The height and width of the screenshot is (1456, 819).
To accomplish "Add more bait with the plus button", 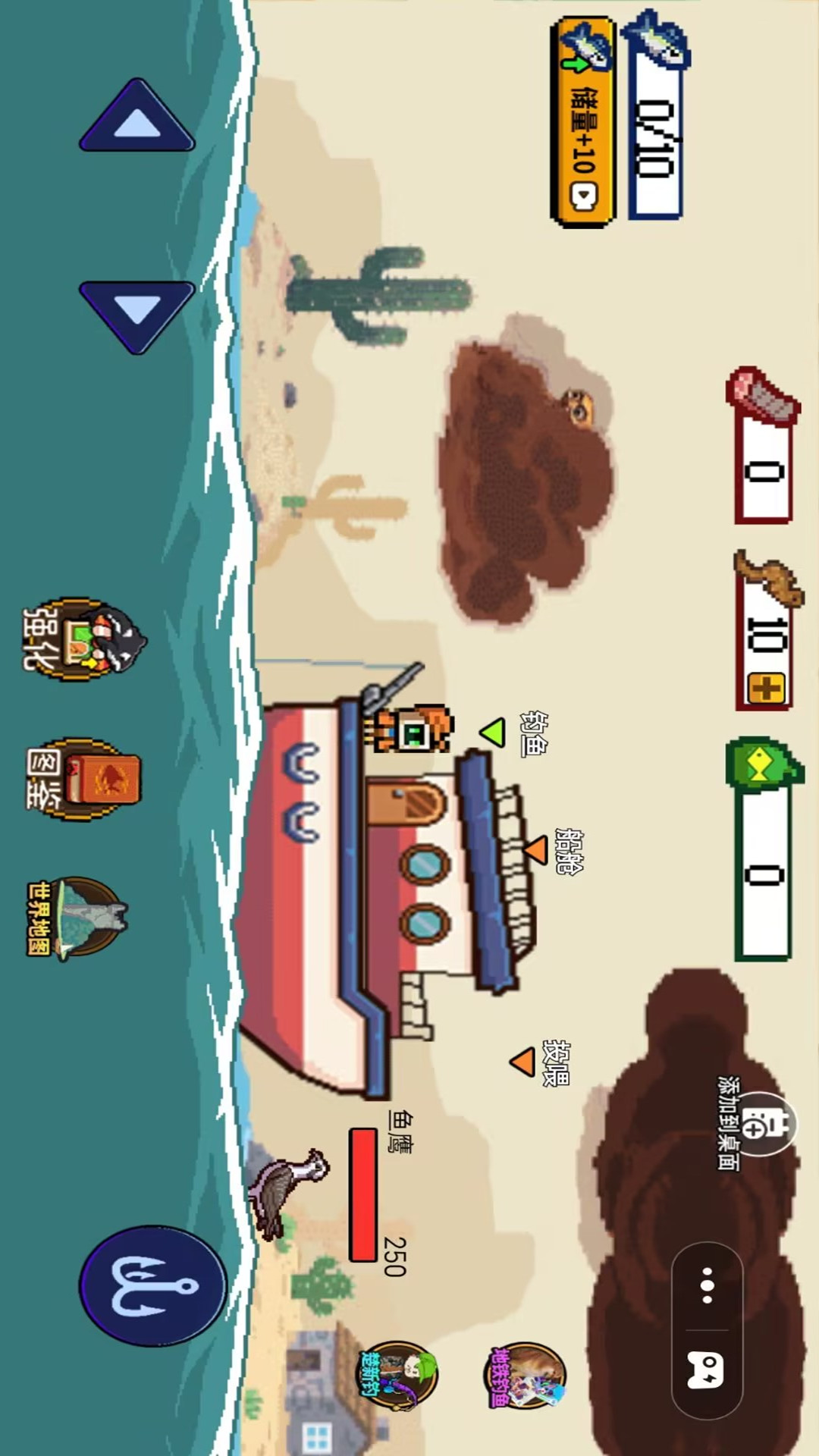I will pos(766,689).
